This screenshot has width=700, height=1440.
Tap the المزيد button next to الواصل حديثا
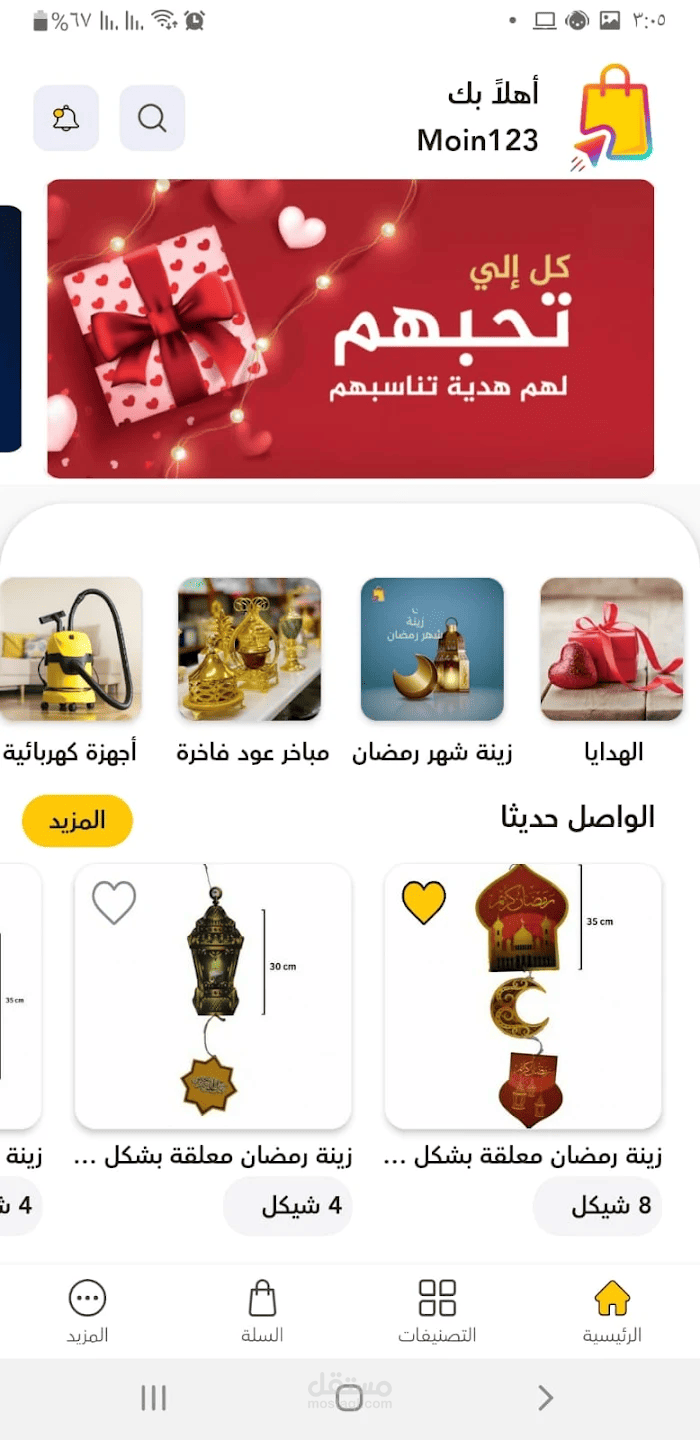(77, 821)
